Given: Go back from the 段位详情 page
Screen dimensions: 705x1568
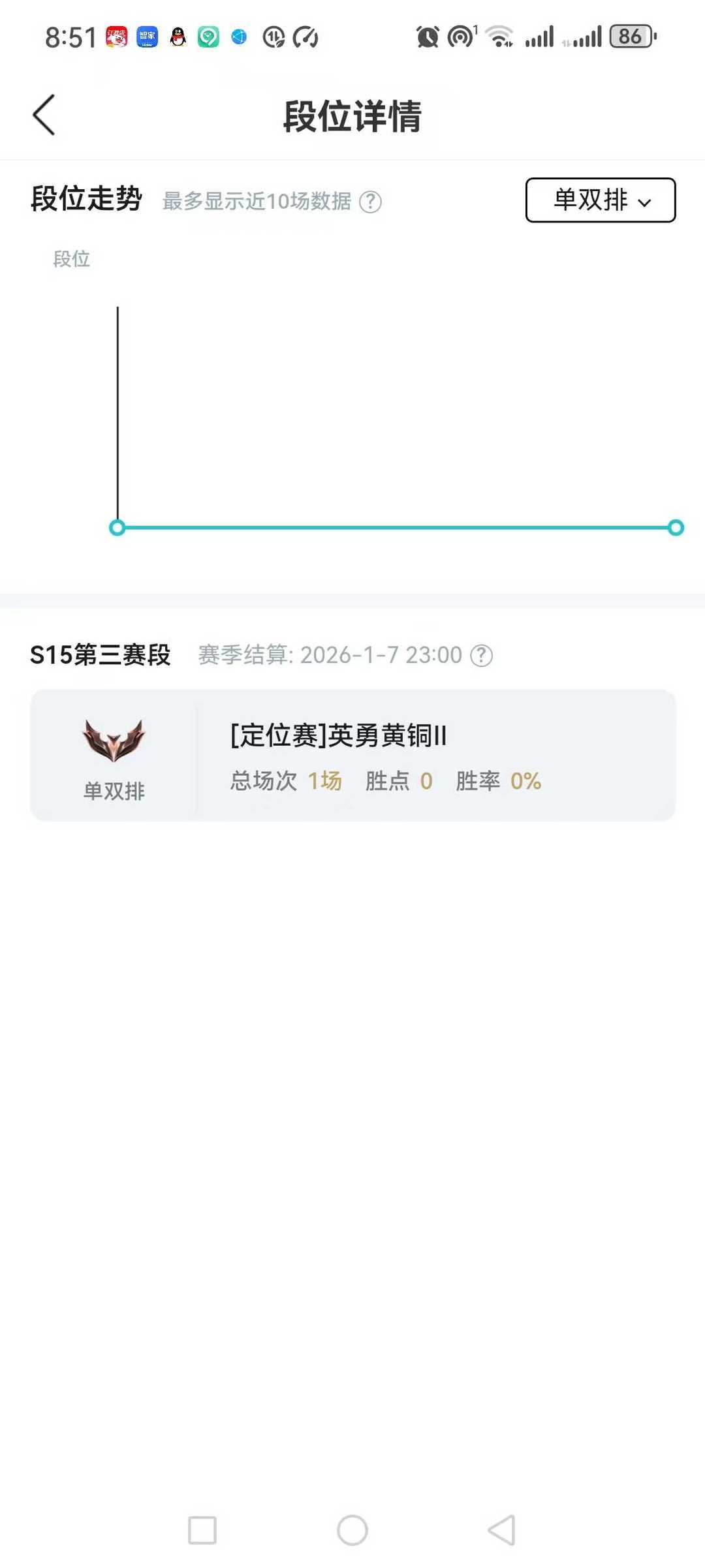Looking at the screenshot, I should pyautogui.click(x=44, y=115).
